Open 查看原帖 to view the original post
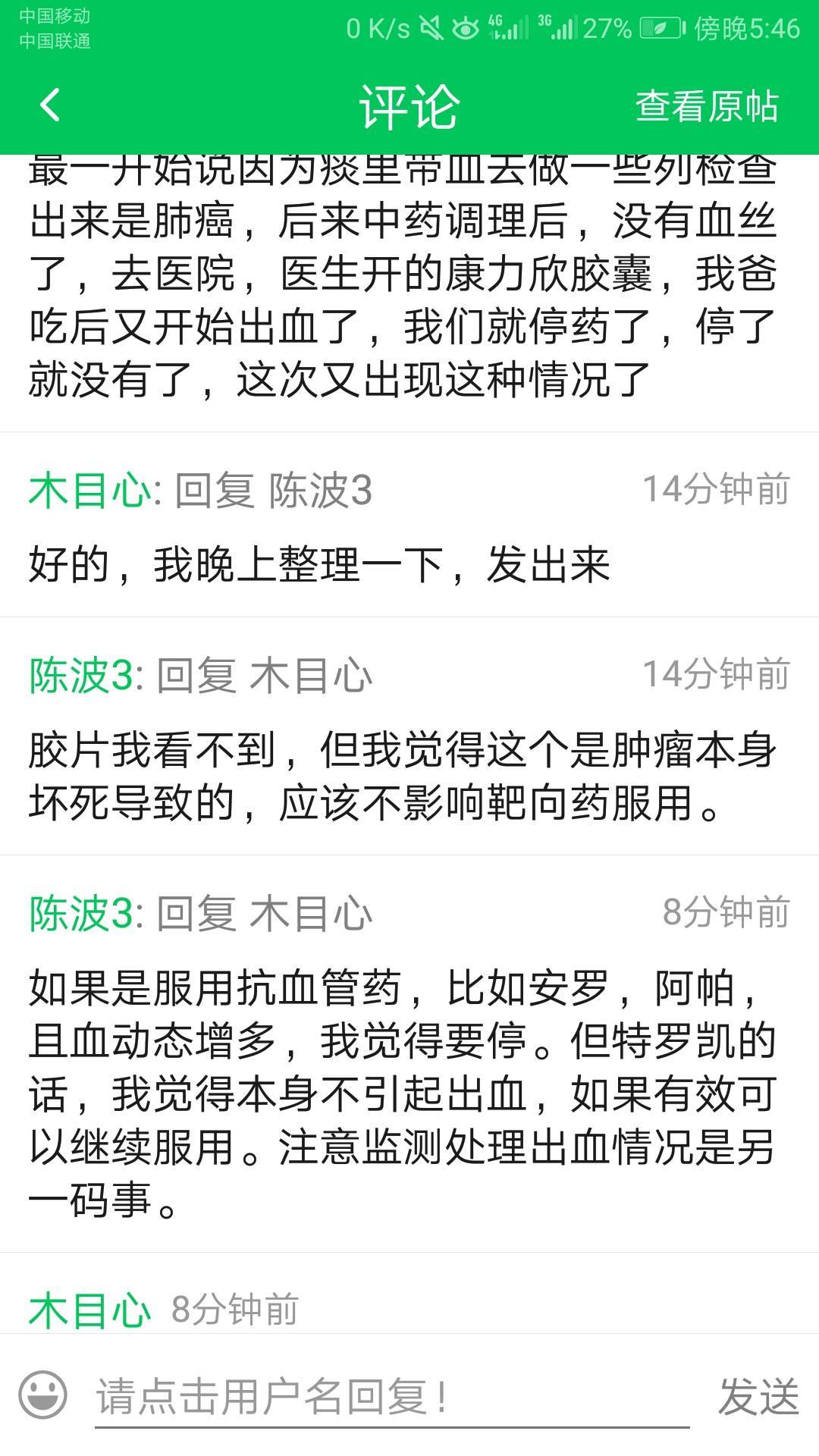The width and height of the screenshot is (819, 1456). [x=706, y=106]
